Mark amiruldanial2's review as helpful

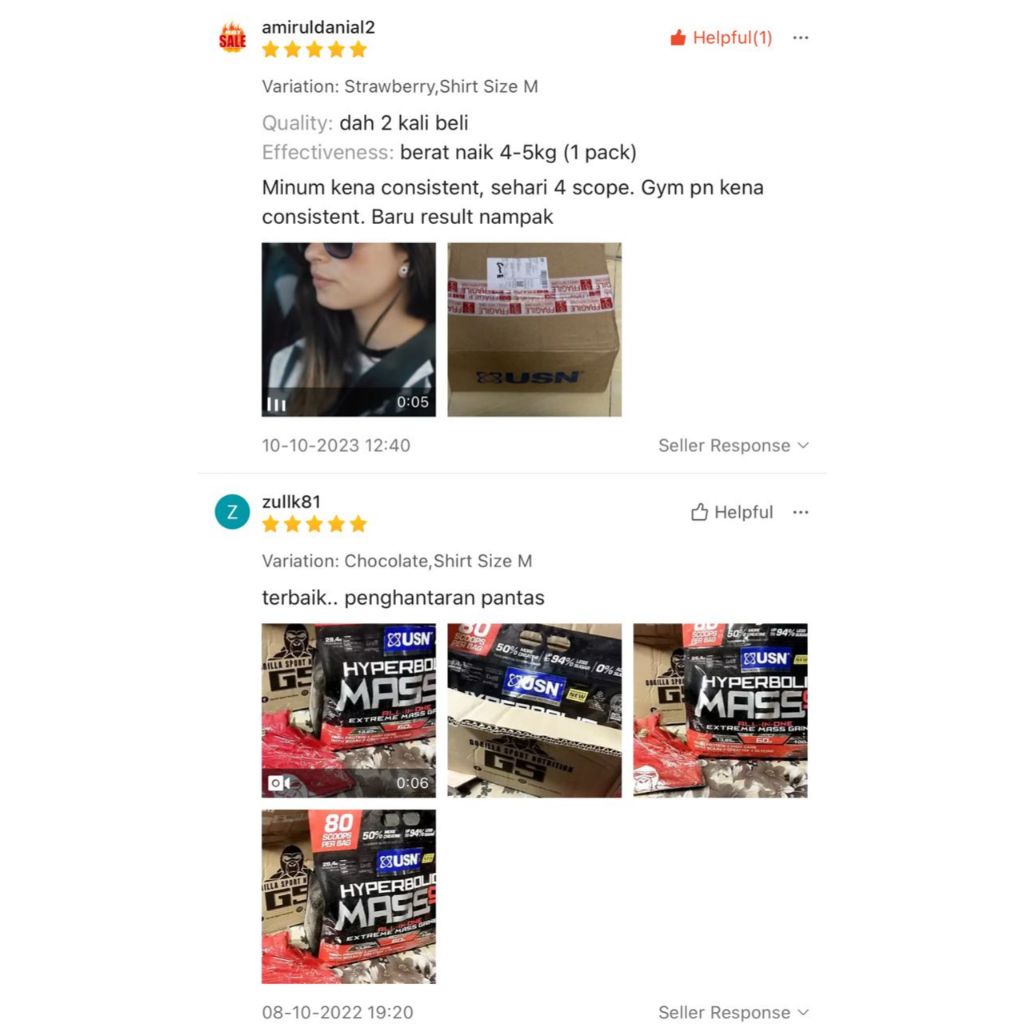coord(721,38)
